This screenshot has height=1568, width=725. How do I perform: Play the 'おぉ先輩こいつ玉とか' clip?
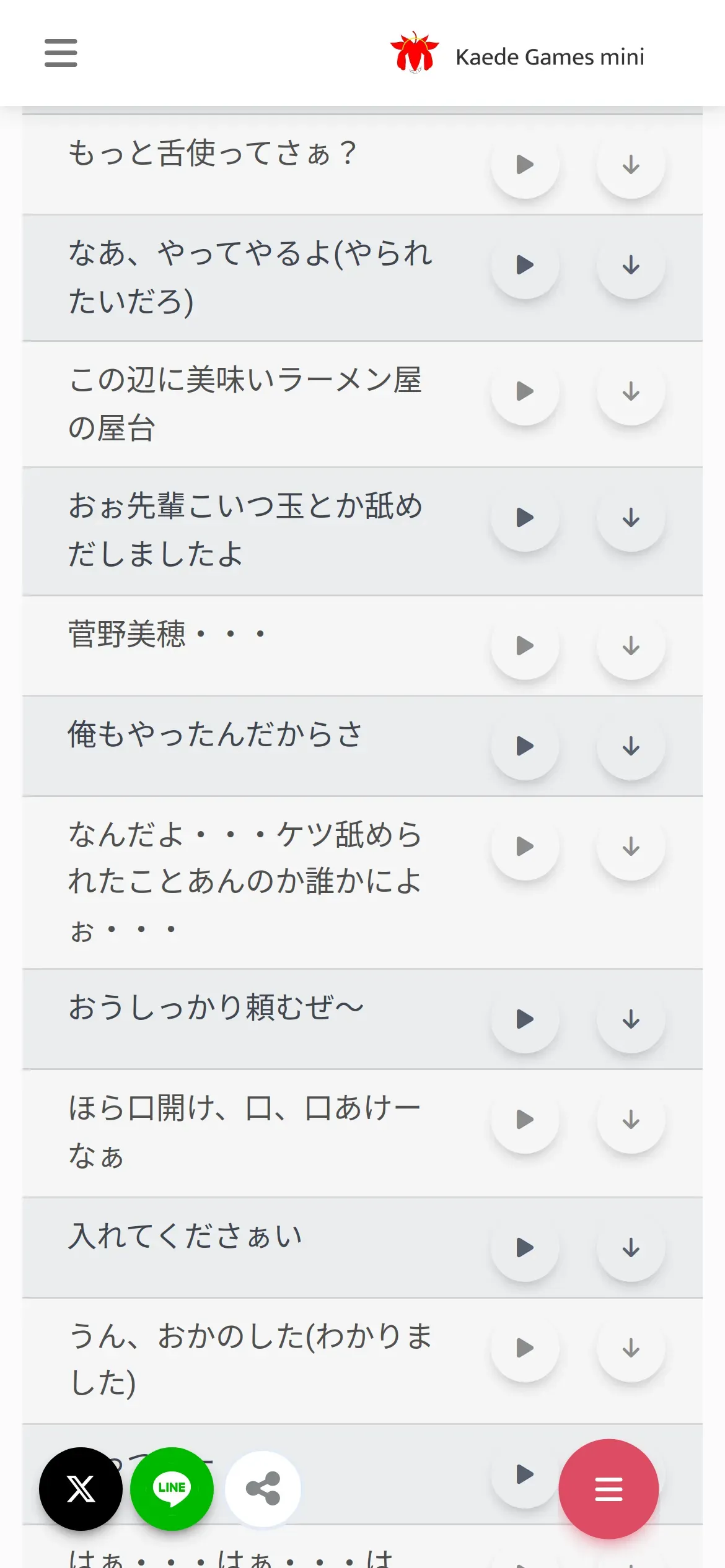point(525,518)
